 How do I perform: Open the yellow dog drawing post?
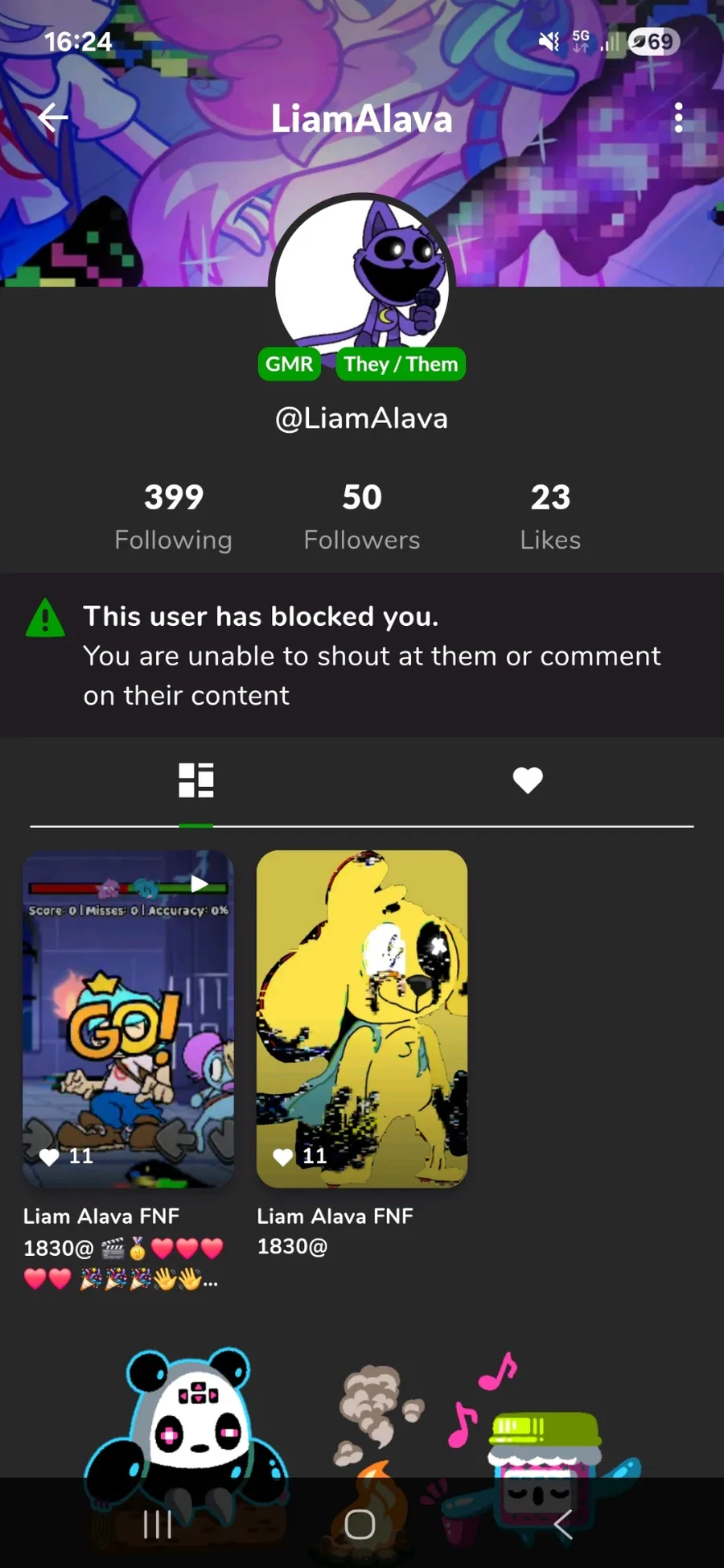(361, 1019)
